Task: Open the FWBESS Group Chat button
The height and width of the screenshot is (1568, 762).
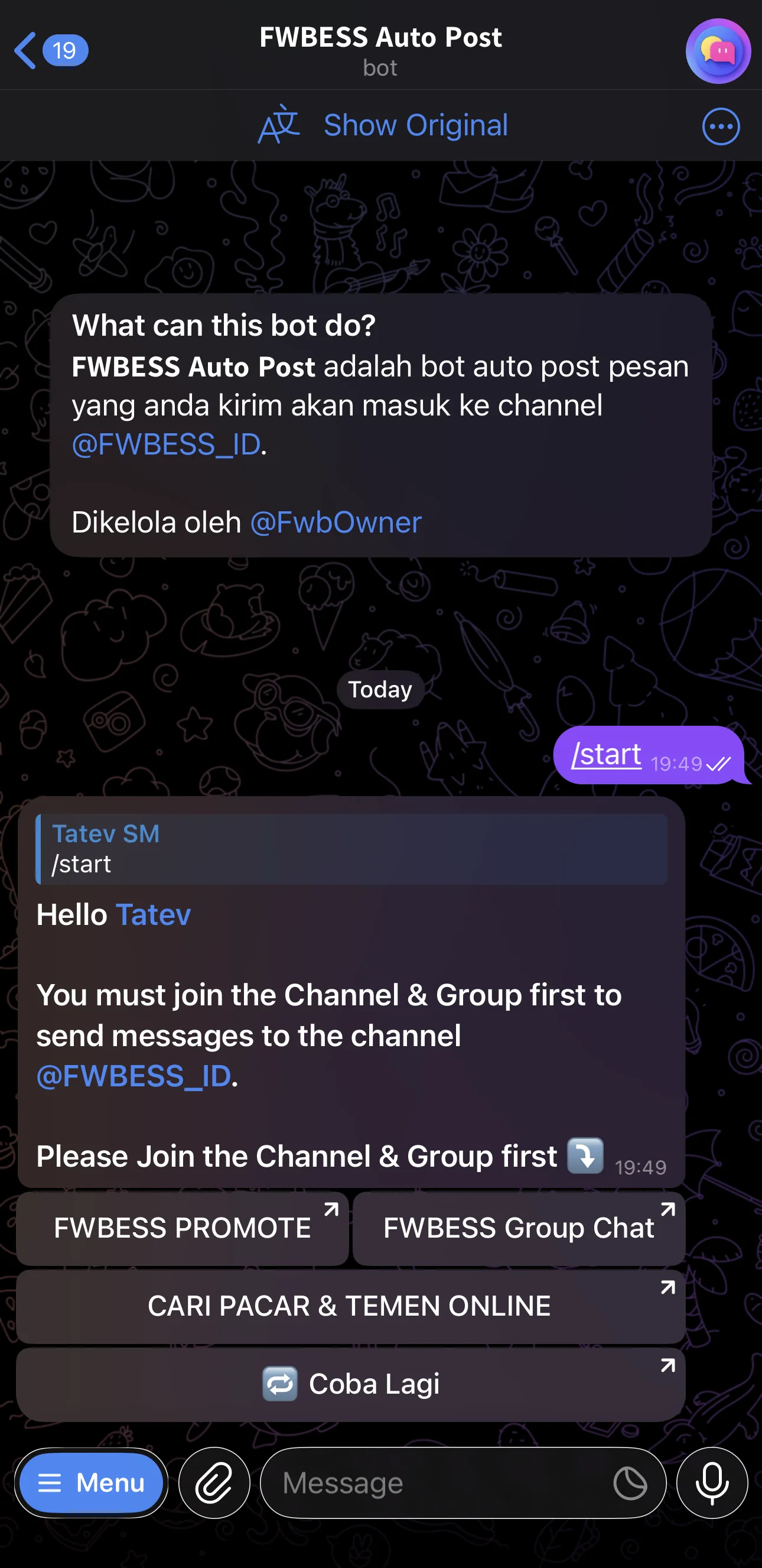Action: click(519, 1228)
